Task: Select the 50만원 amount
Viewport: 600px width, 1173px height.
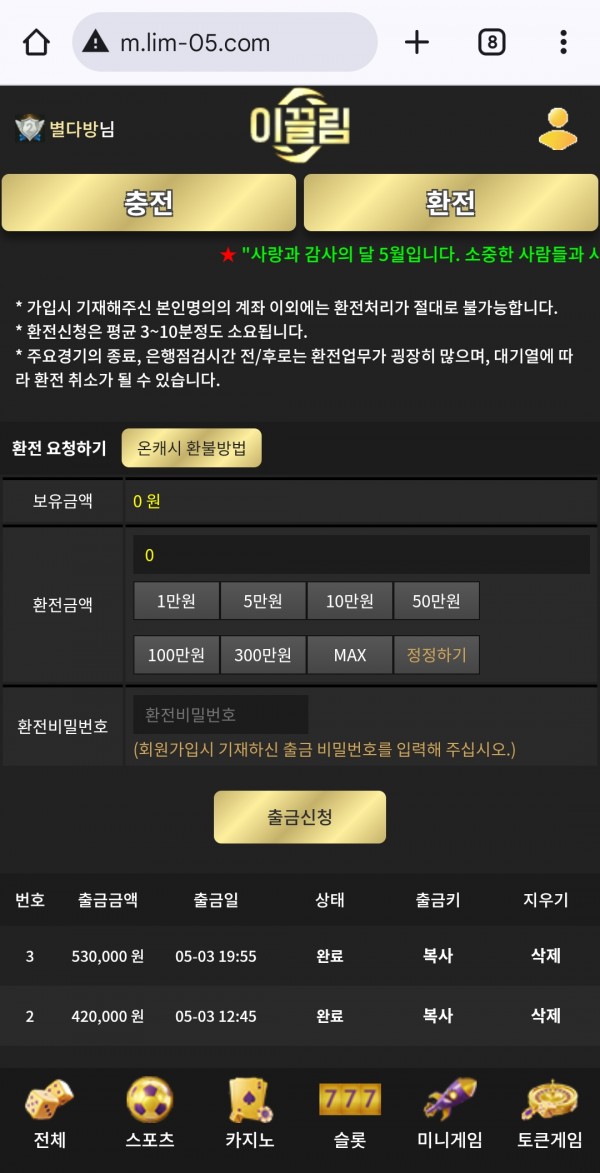Action: click(x=436, y=601)
